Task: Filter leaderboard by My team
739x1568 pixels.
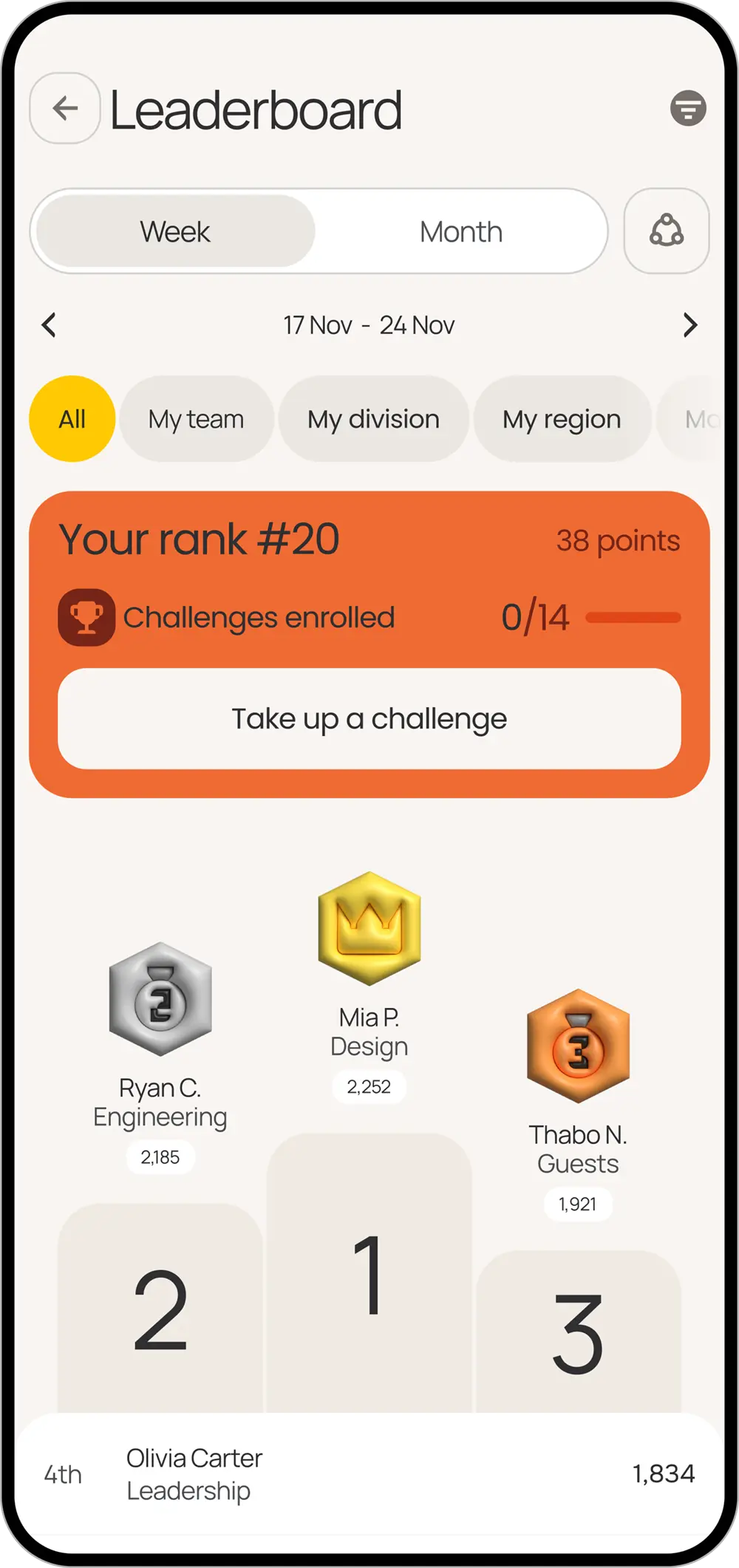Action: point(196,419)
